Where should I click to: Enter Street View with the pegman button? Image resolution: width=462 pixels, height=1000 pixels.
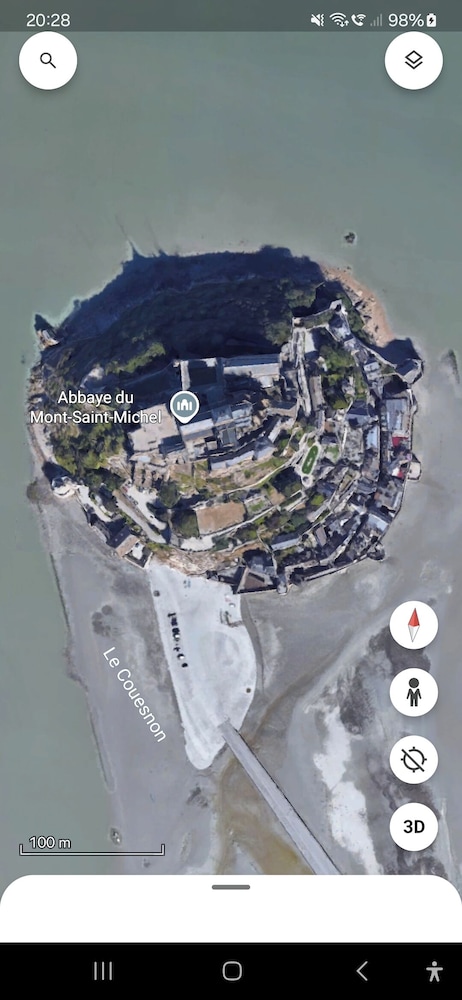tap(414, 692)
